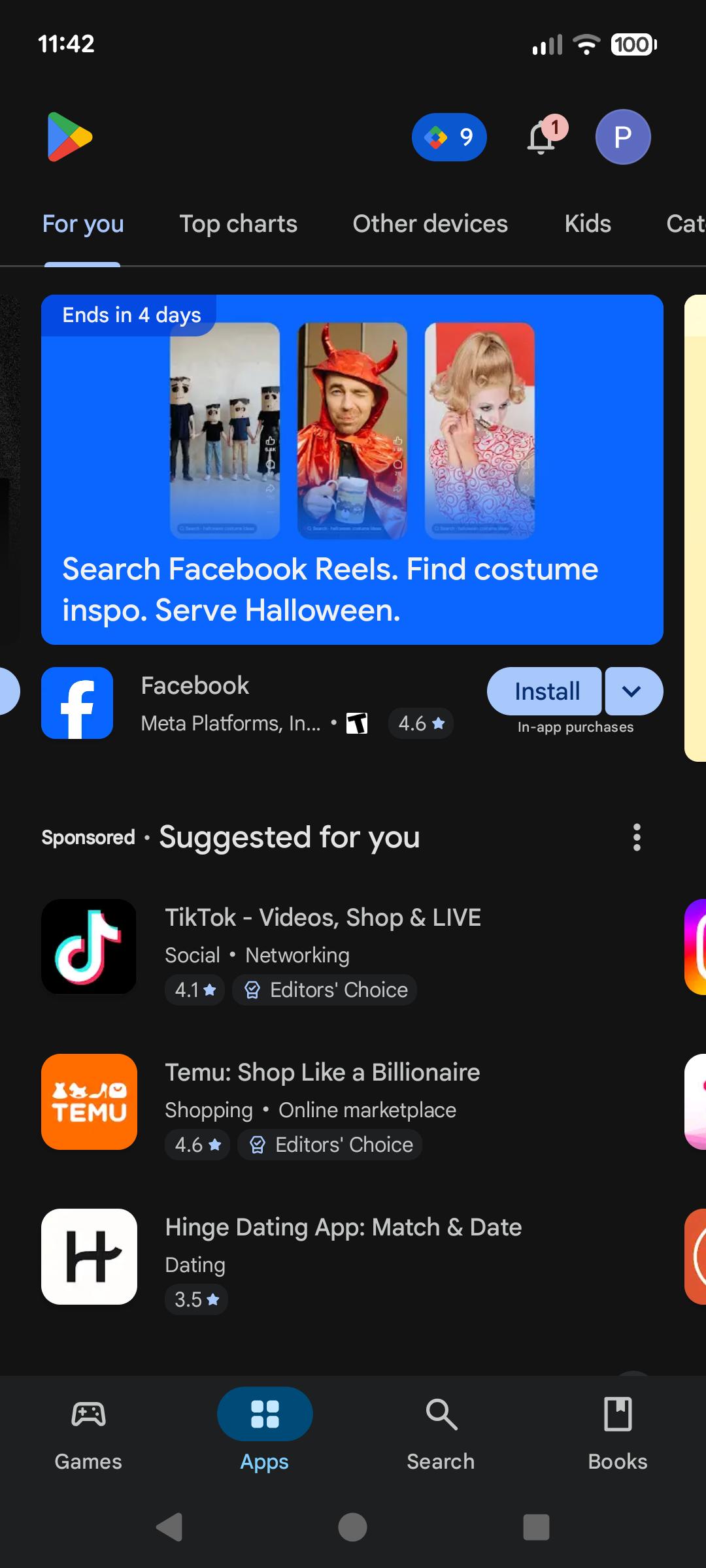This screenshot has width=706, height=1568.
Task: Switch to the Kids tab
Action: click(587, 224)
